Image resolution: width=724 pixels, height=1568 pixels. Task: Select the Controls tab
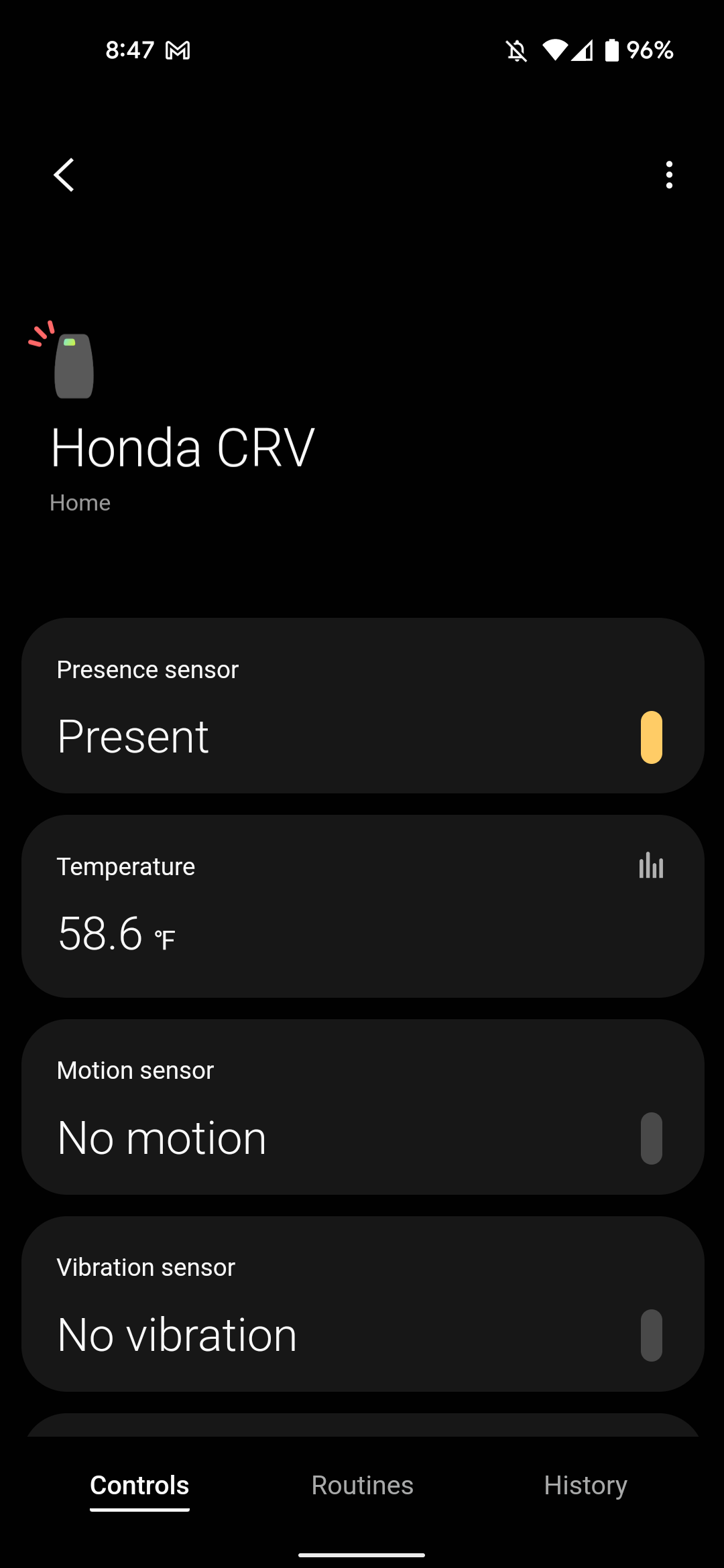139,1486
